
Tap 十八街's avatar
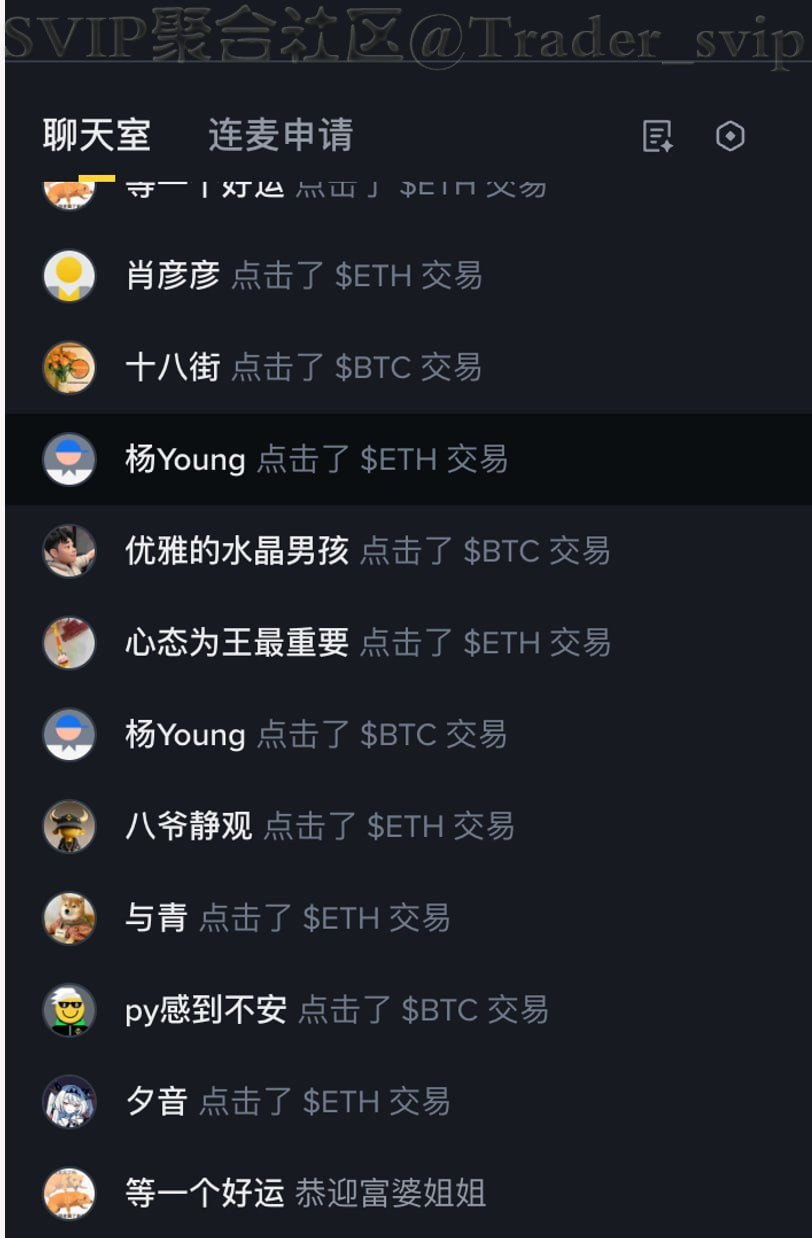click(x=69, y=368)
